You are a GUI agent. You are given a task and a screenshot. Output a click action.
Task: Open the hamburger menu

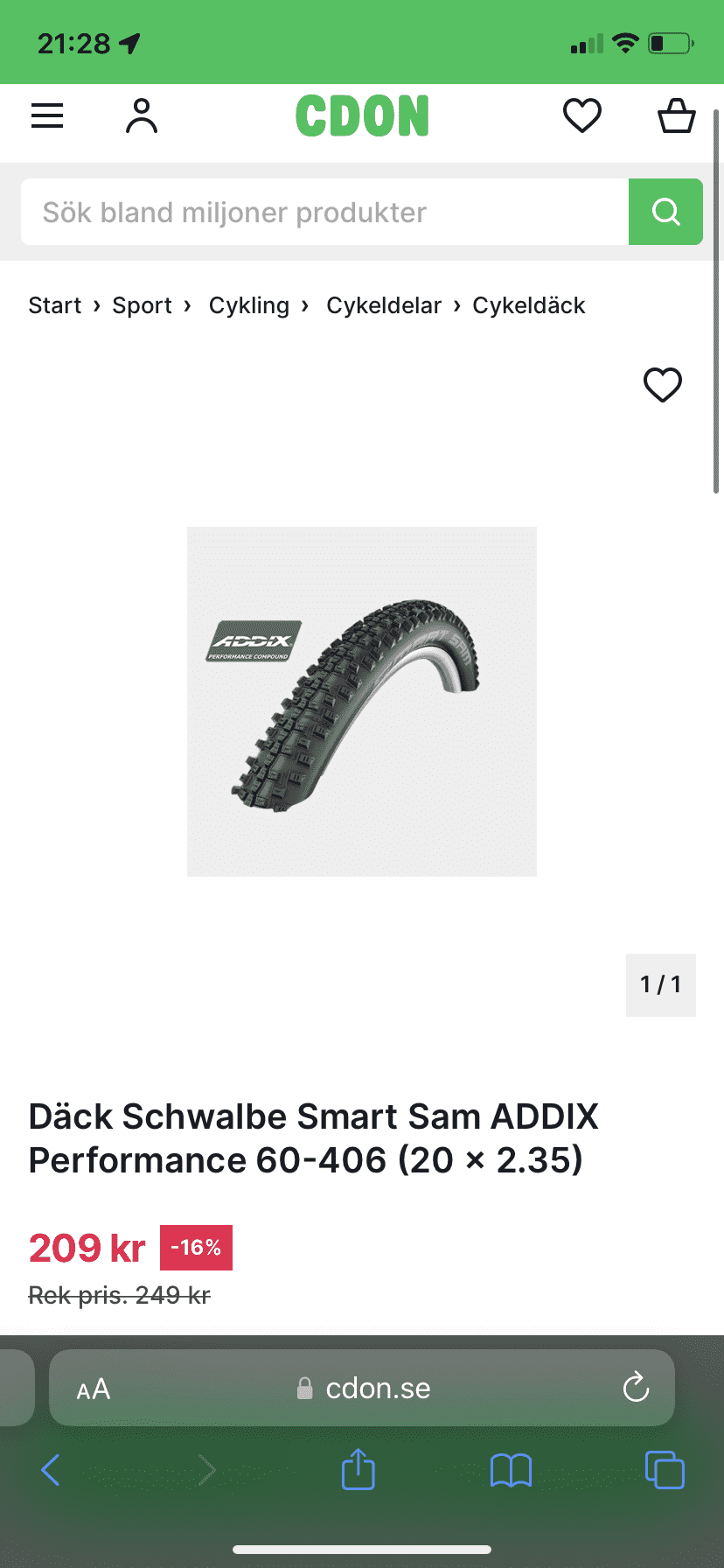click(47, 115)
